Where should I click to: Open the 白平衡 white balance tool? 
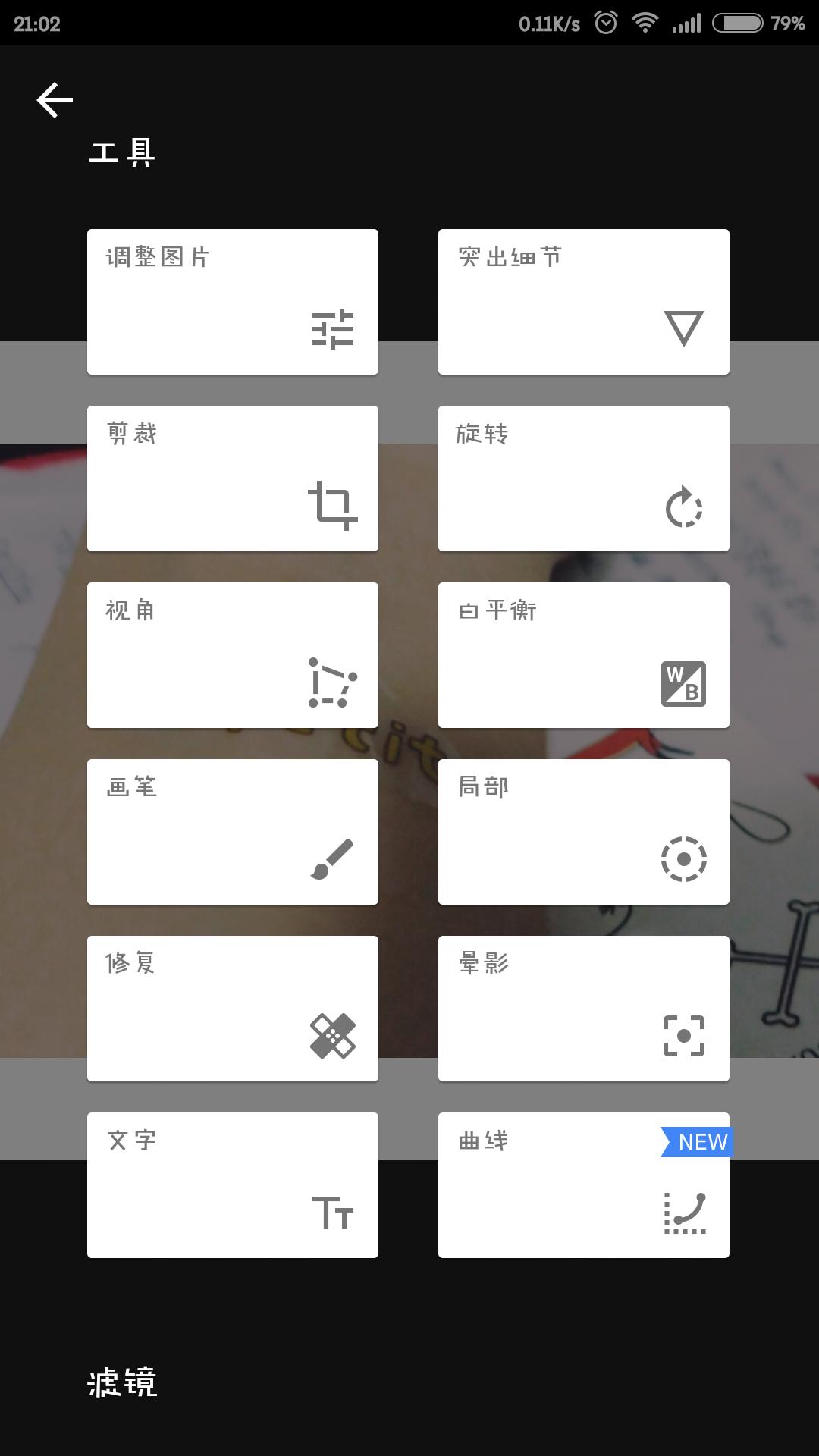click(583, 654)
